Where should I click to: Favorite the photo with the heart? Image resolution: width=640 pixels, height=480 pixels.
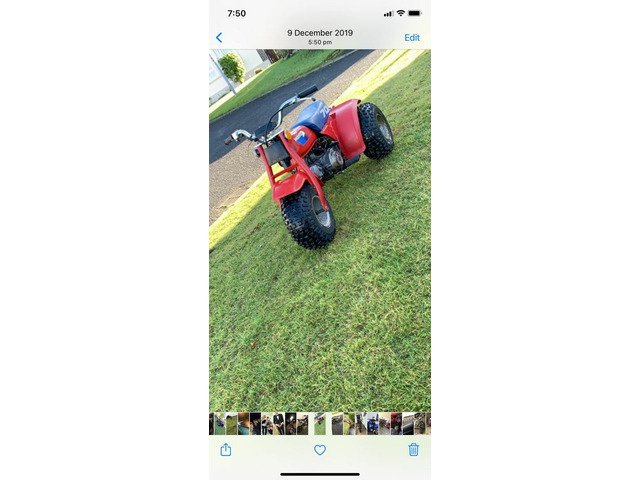click(320, 450)
